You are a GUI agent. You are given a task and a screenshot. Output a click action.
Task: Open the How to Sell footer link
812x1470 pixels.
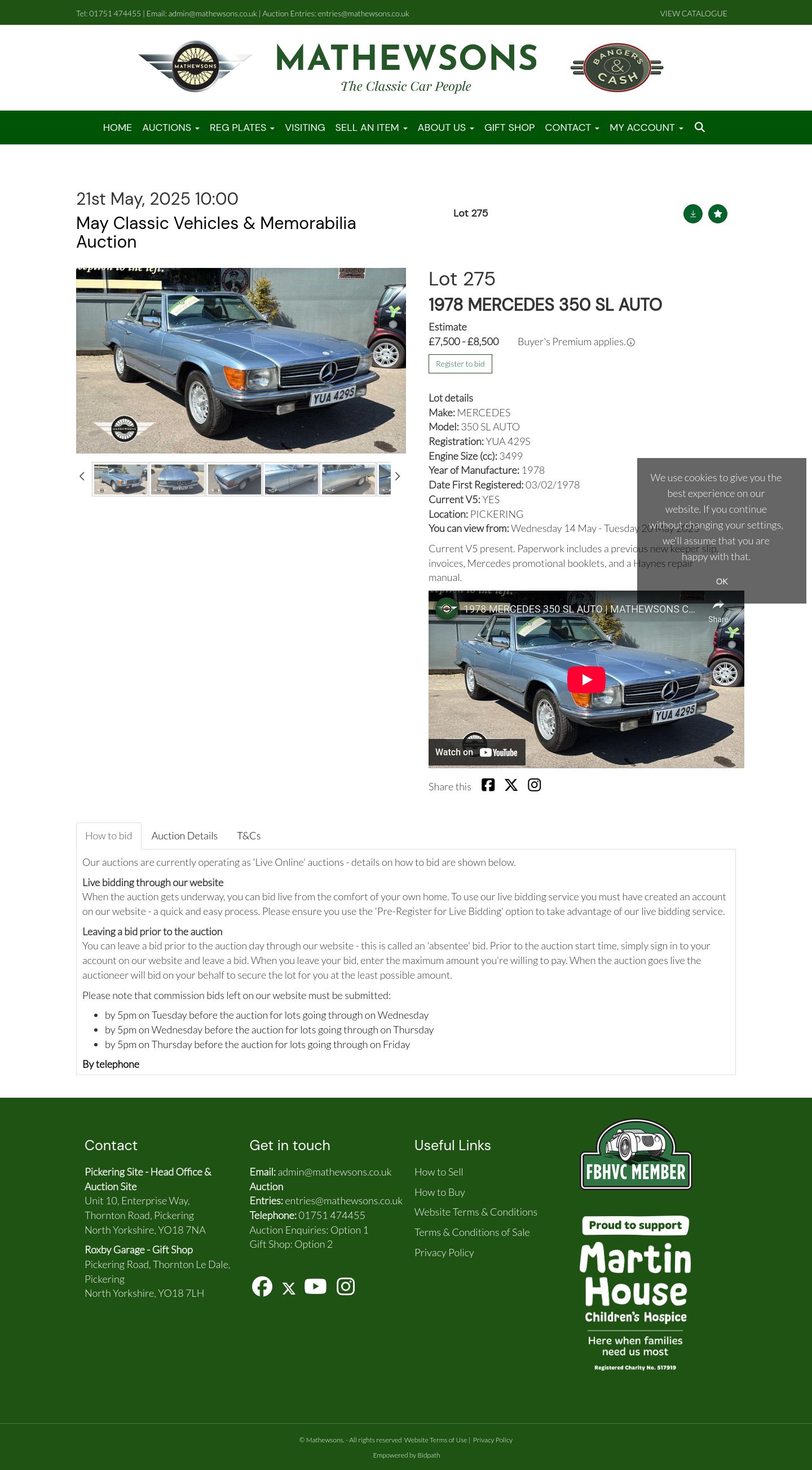[438, 1172]
